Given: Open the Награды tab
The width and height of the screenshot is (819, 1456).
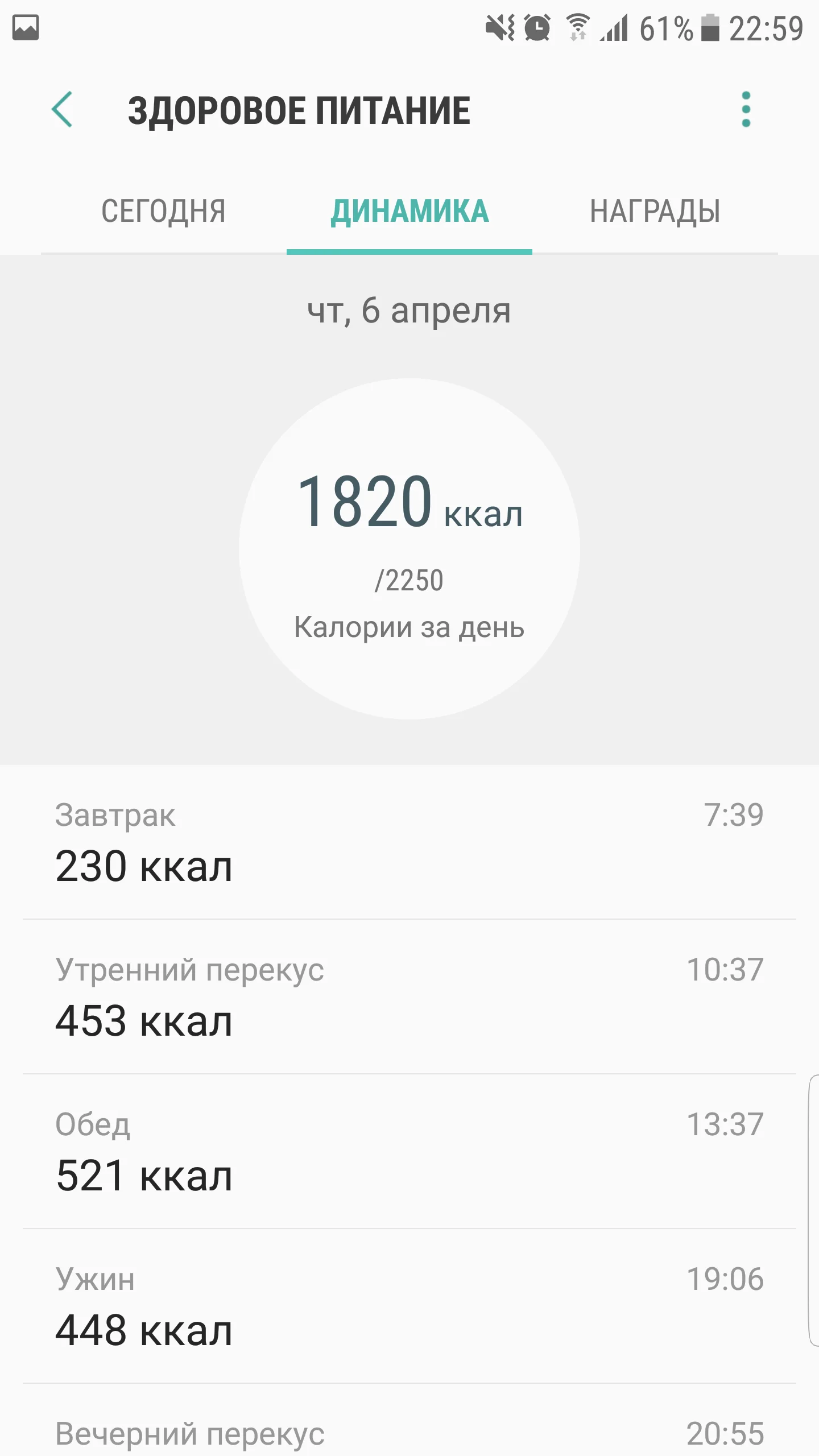Looking at the screenshot, I should pos(655,212).
